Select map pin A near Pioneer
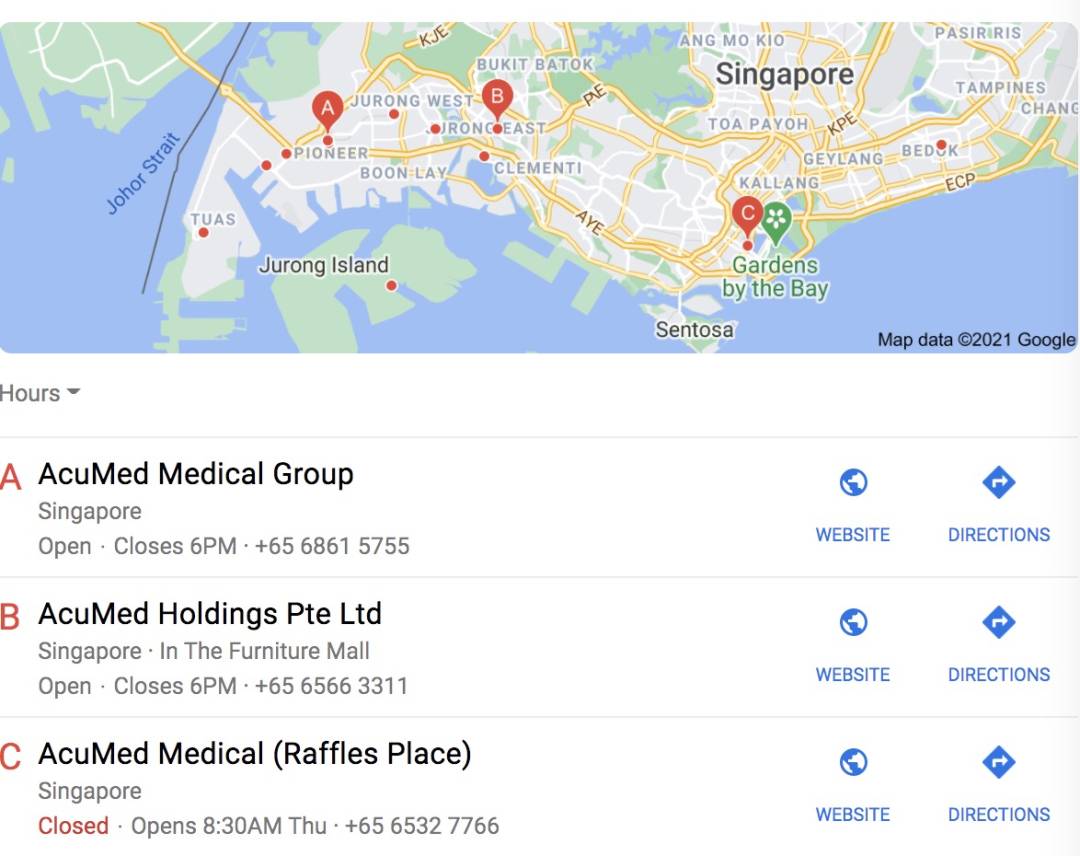This screenshot has width=1080, height=856. 327,108
